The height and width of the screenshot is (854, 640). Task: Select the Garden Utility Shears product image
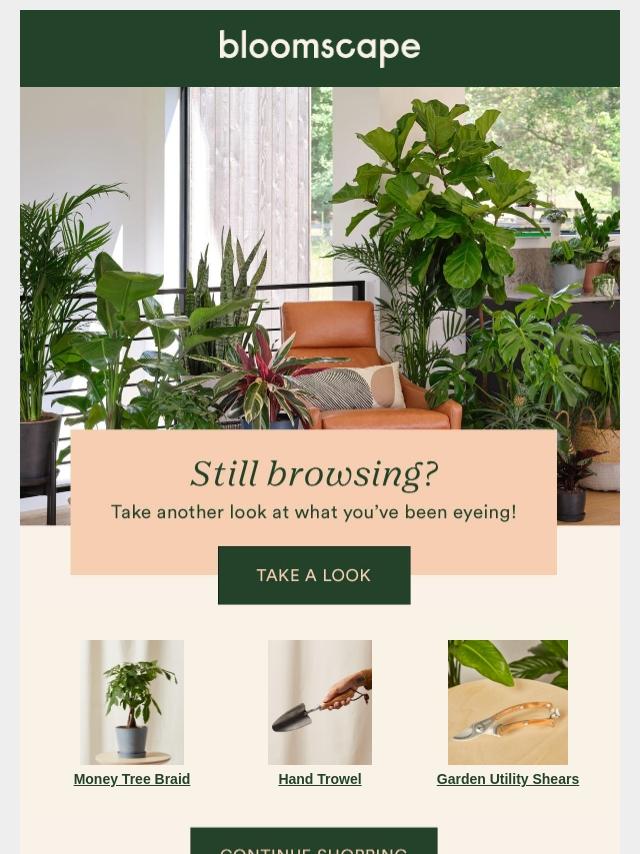point(508,702)
